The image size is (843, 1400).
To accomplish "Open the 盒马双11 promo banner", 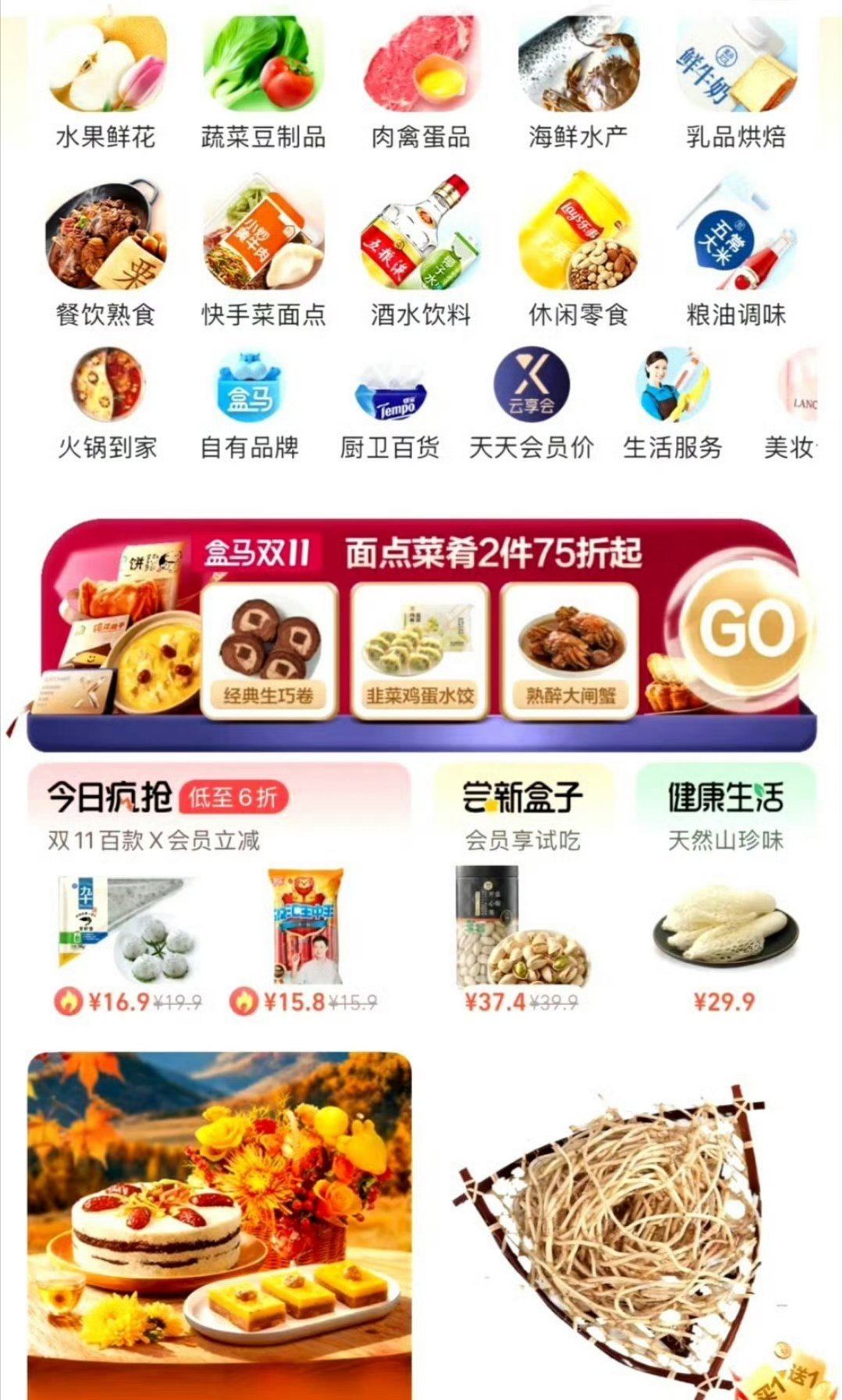I will pos(421,625).
